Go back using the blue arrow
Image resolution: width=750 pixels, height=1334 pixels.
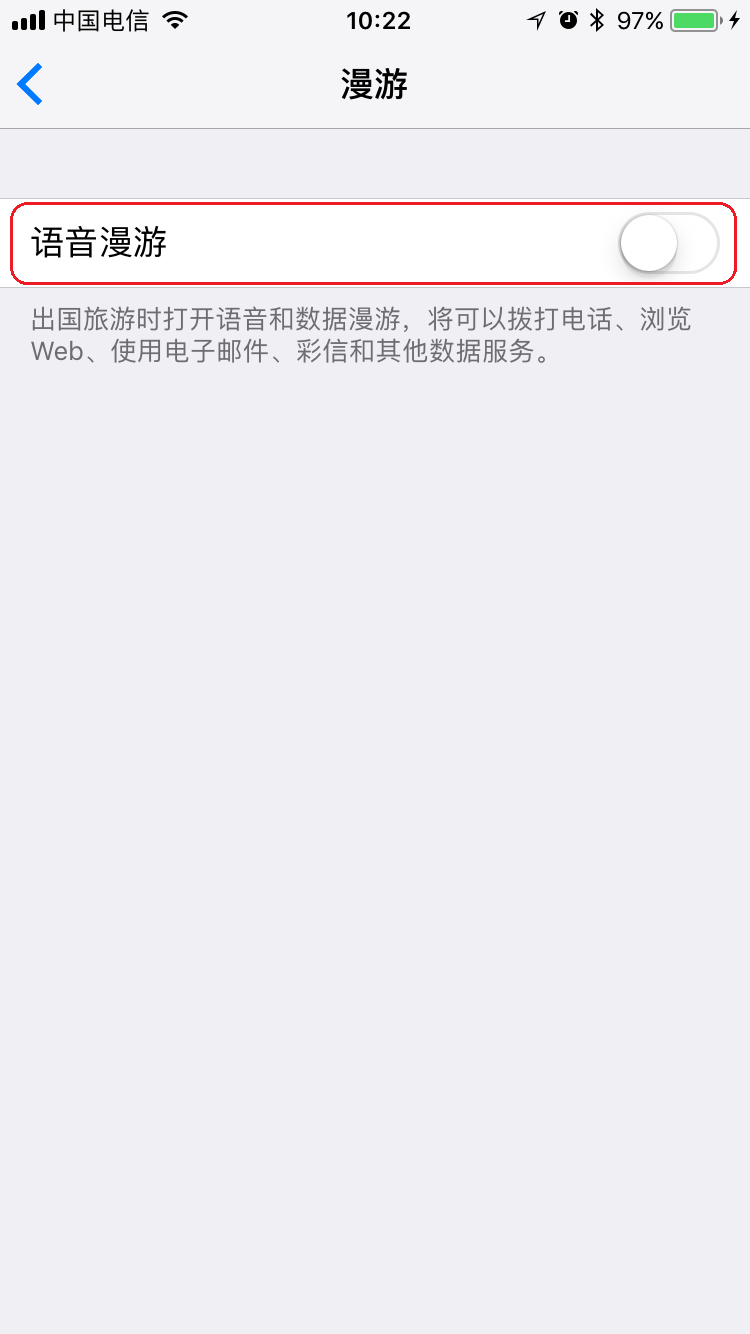(30, 84)
